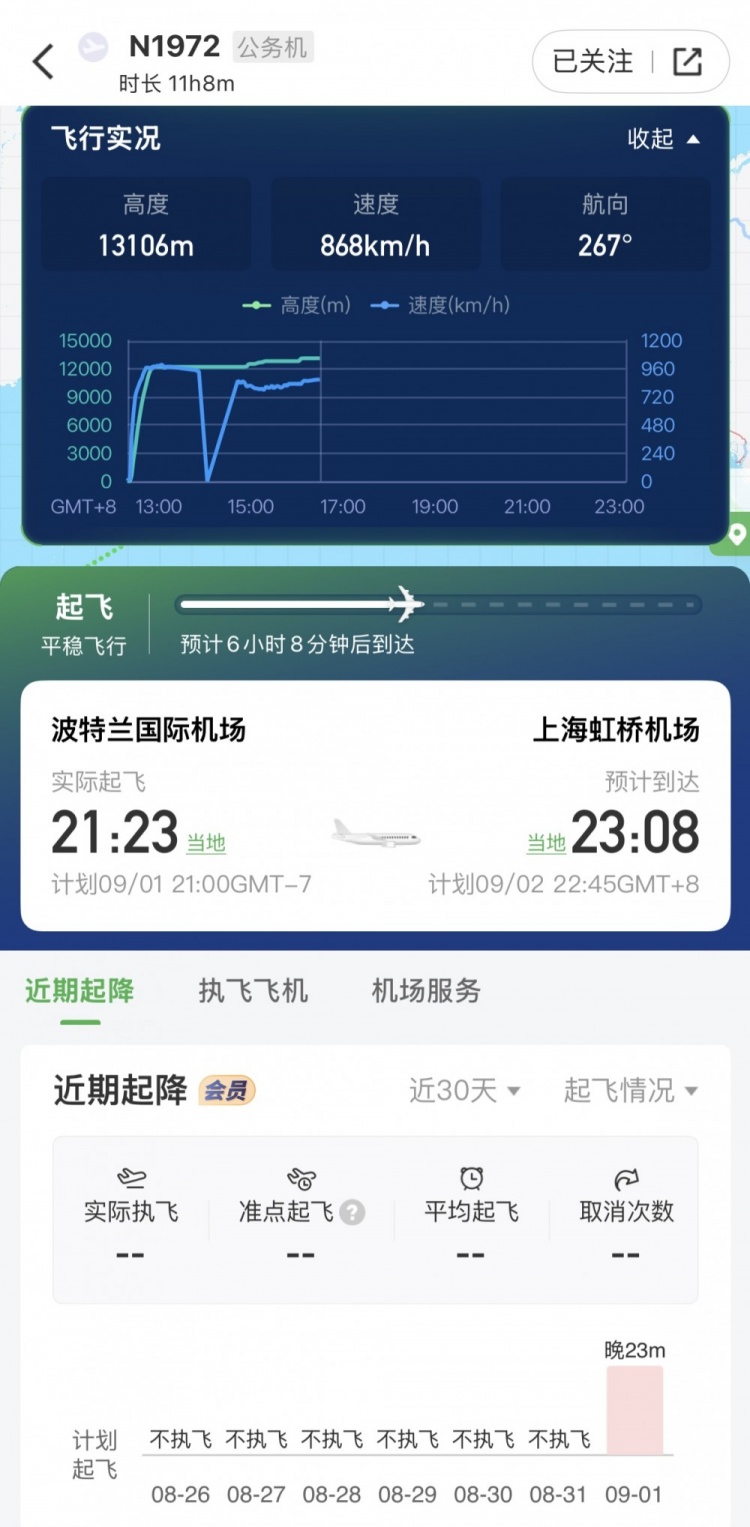This screenshot has height=1527, width=750.
Task: Open the 近30天 date range dropdown
Action: click(x=463, y=1091)
